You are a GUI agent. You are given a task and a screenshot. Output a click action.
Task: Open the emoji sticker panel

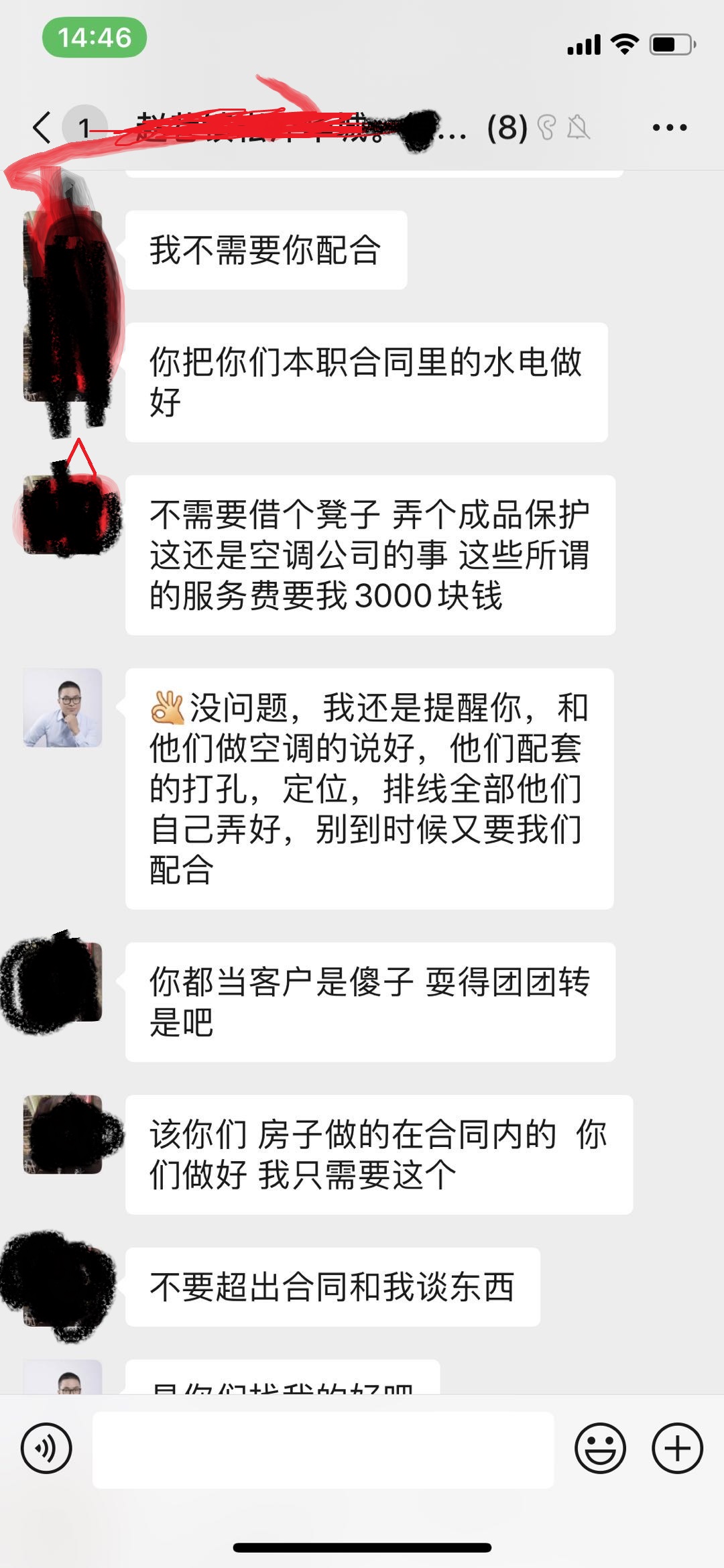click(600, 1448)
